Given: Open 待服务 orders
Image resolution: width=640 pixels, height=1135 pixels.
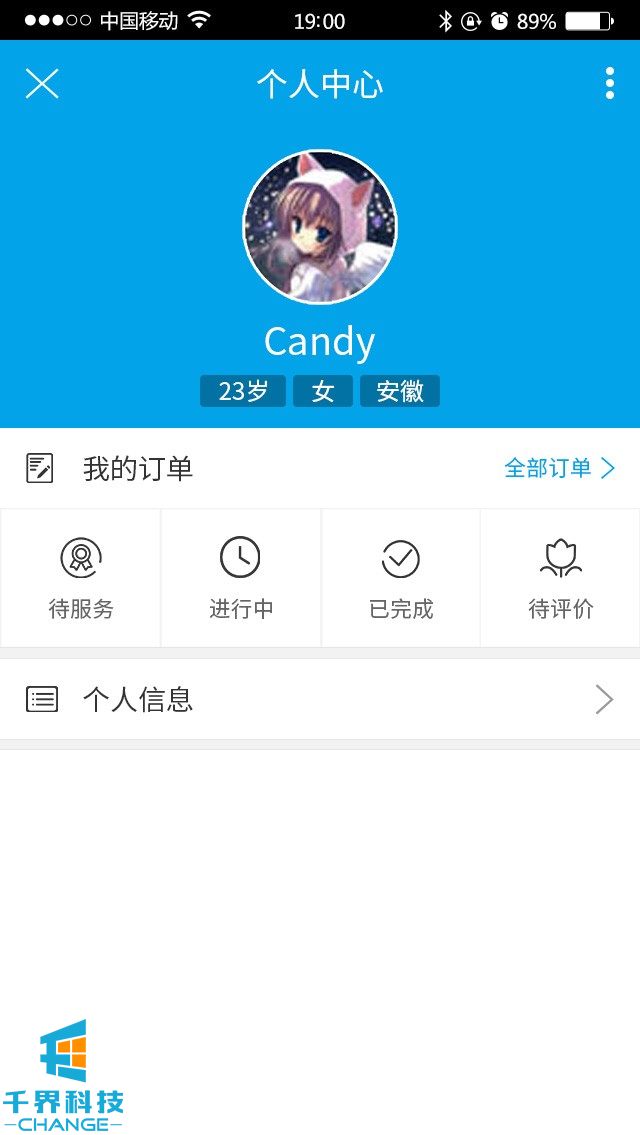Looking at the screenshot, I should tap(81, 578).
